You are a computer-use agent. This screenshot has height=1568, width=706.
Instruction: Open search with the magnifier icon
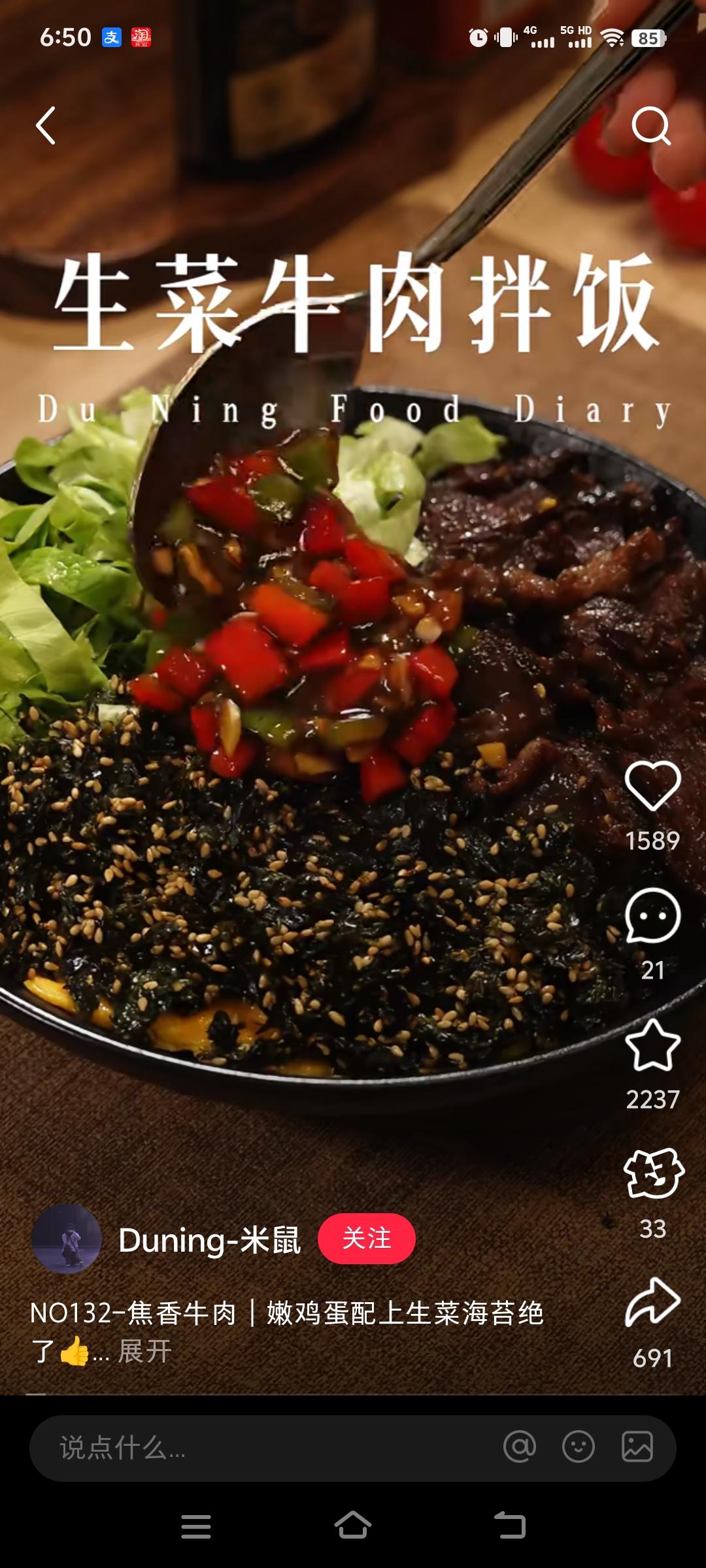click(x=651, y=125)
